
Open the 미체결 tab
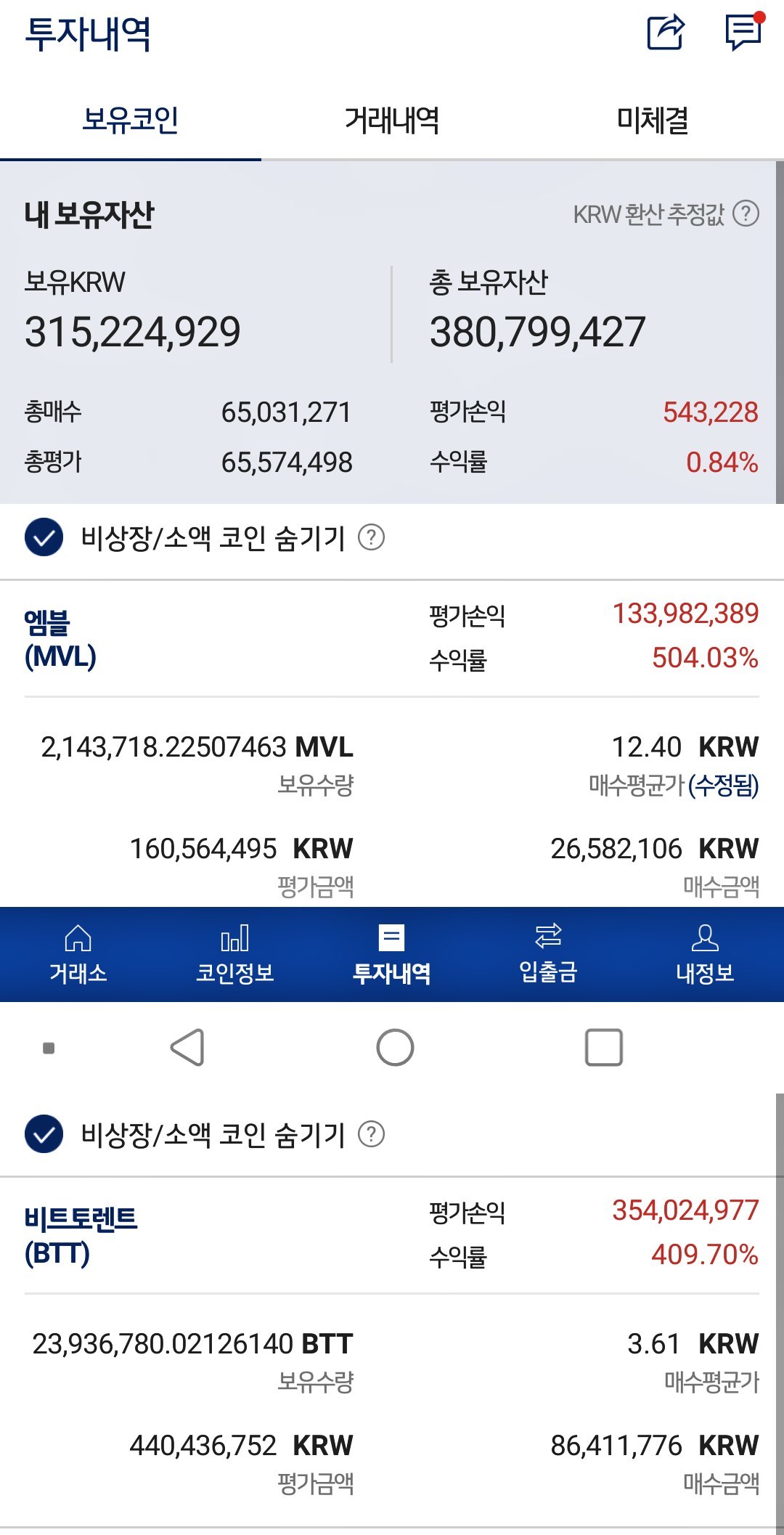coord(653,120)
